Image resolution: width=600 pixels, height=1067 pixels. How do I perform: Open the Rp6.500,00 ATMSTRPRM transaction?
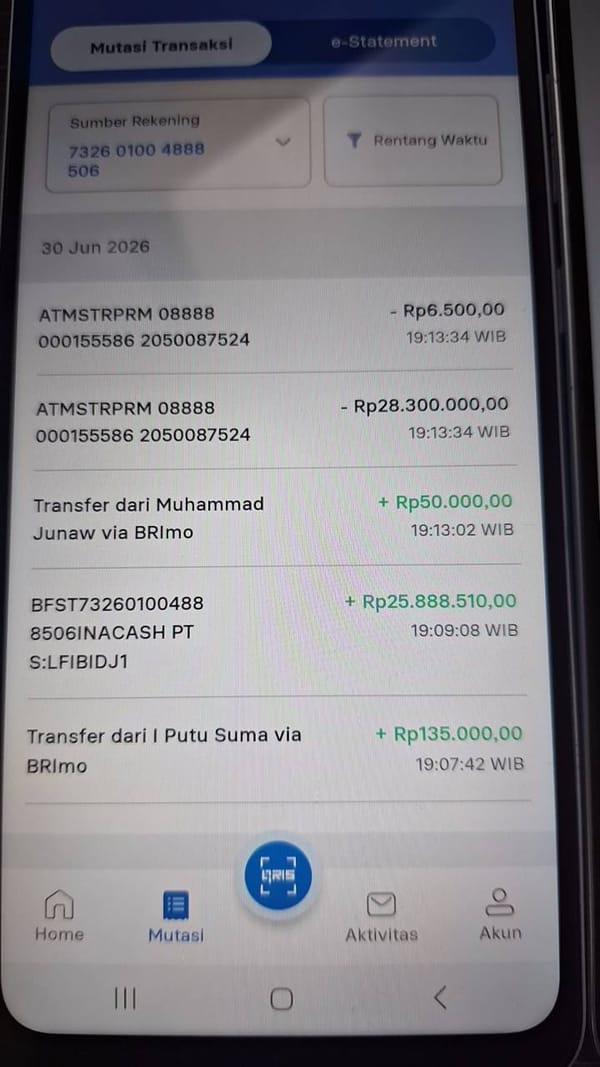(x=273, y=325)
